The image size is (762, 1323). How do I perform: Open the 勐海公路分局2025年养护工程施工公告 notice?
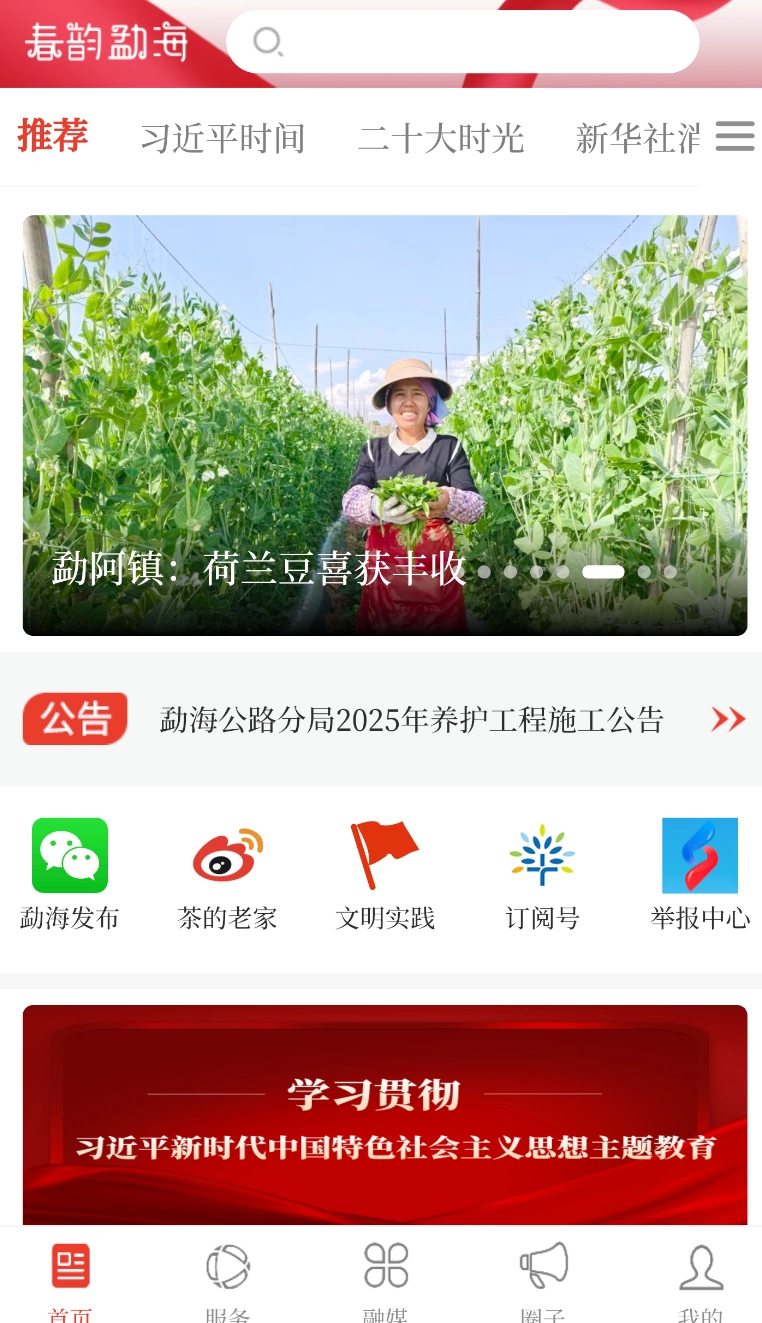tap(411, 720)
